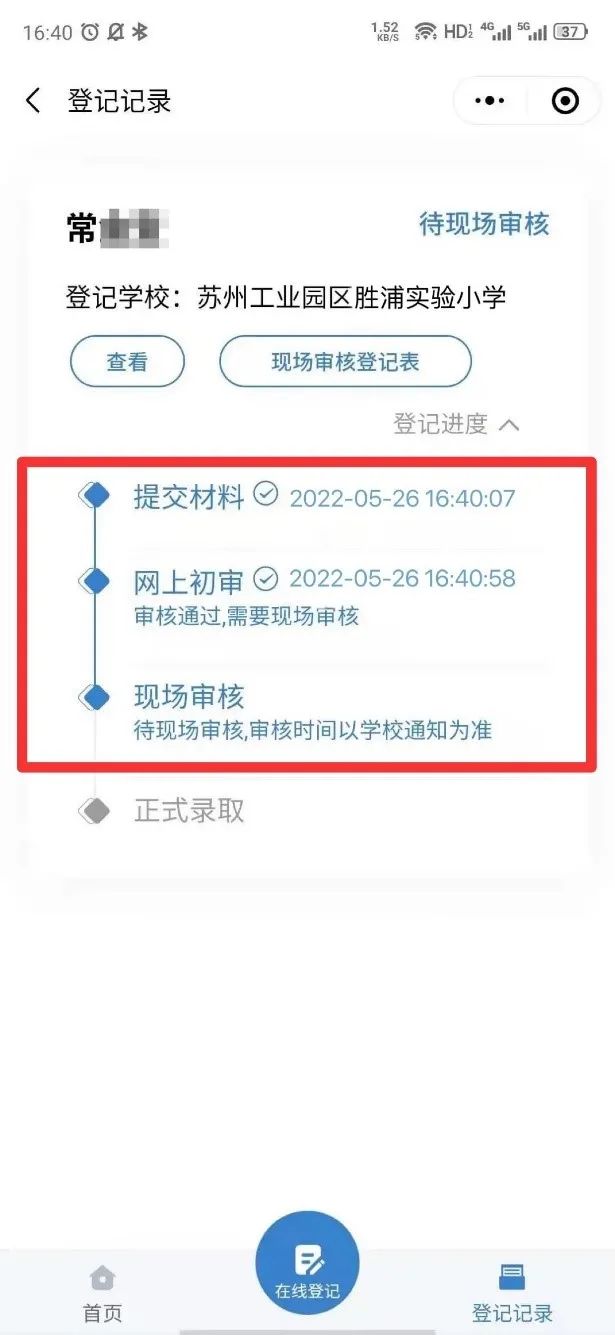
Task: Switch to the 首页 tab
Action: [102, 1293]
